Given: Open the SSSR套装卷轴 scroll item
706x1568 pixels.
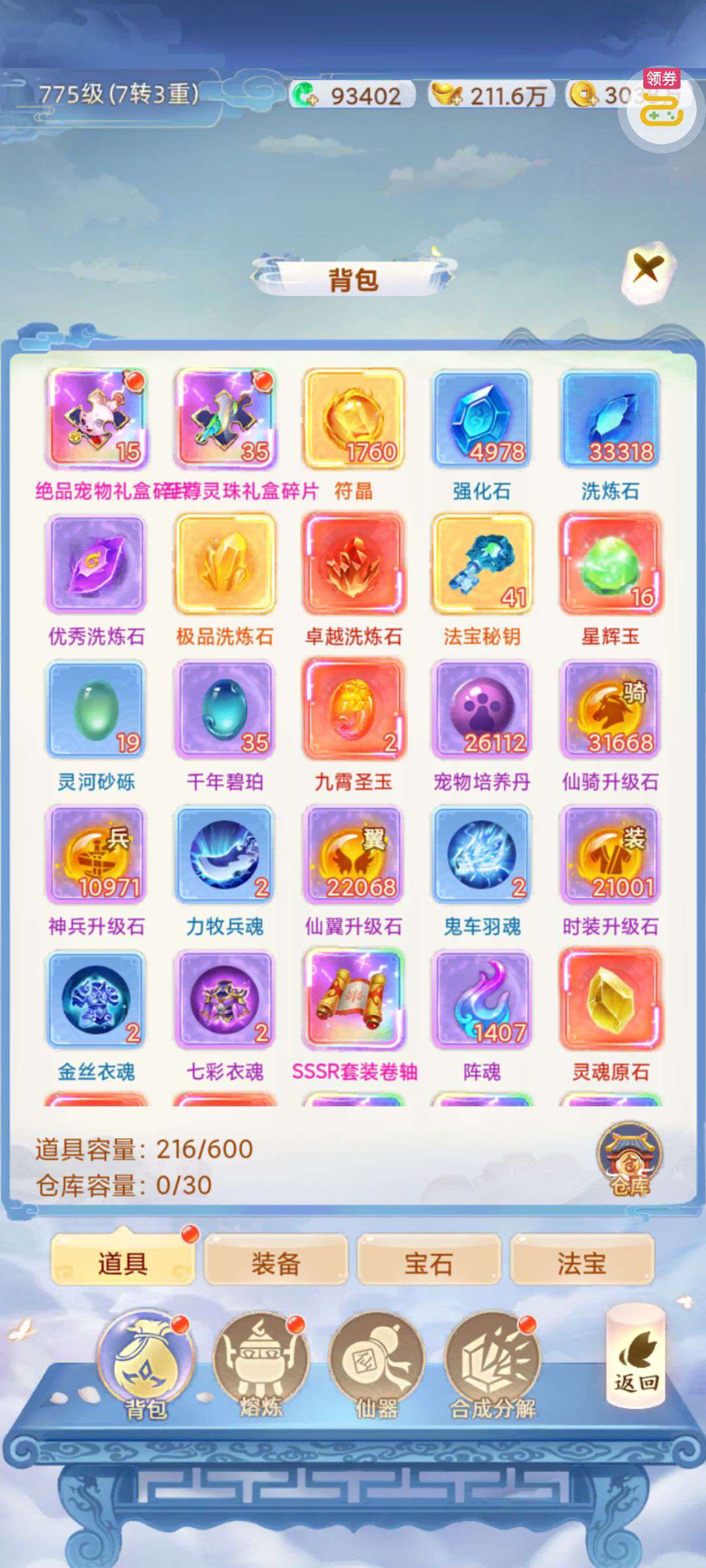Looking at the screenshot, I should [x=354, y=1000].
